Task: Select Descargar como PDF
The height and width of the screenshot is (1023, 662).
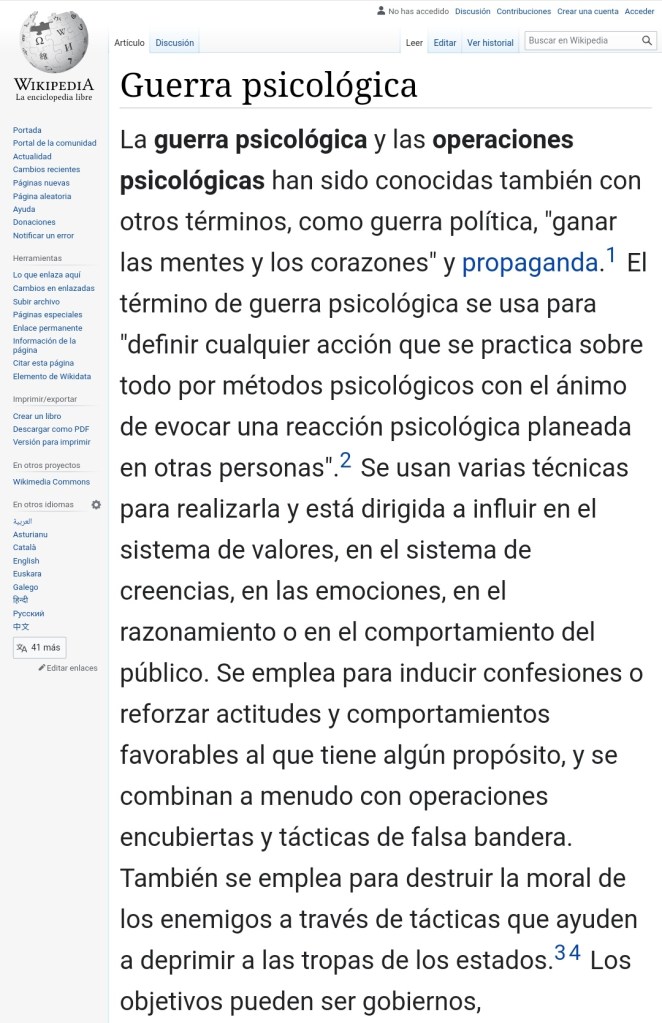Action: [x=51, y=429]
